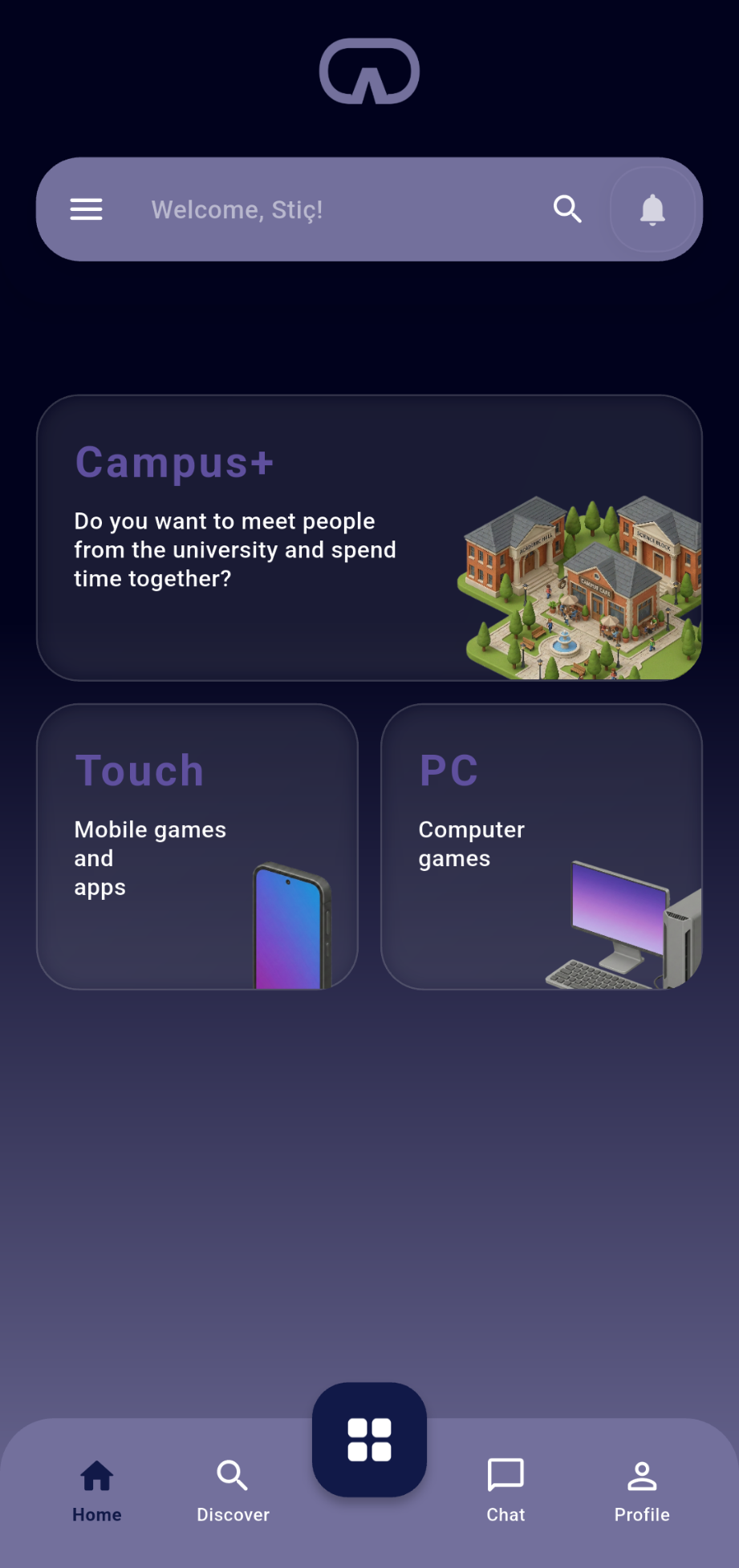739x1568 pixels.
Task: Open the PC computer games card
Action: (542, 846)
